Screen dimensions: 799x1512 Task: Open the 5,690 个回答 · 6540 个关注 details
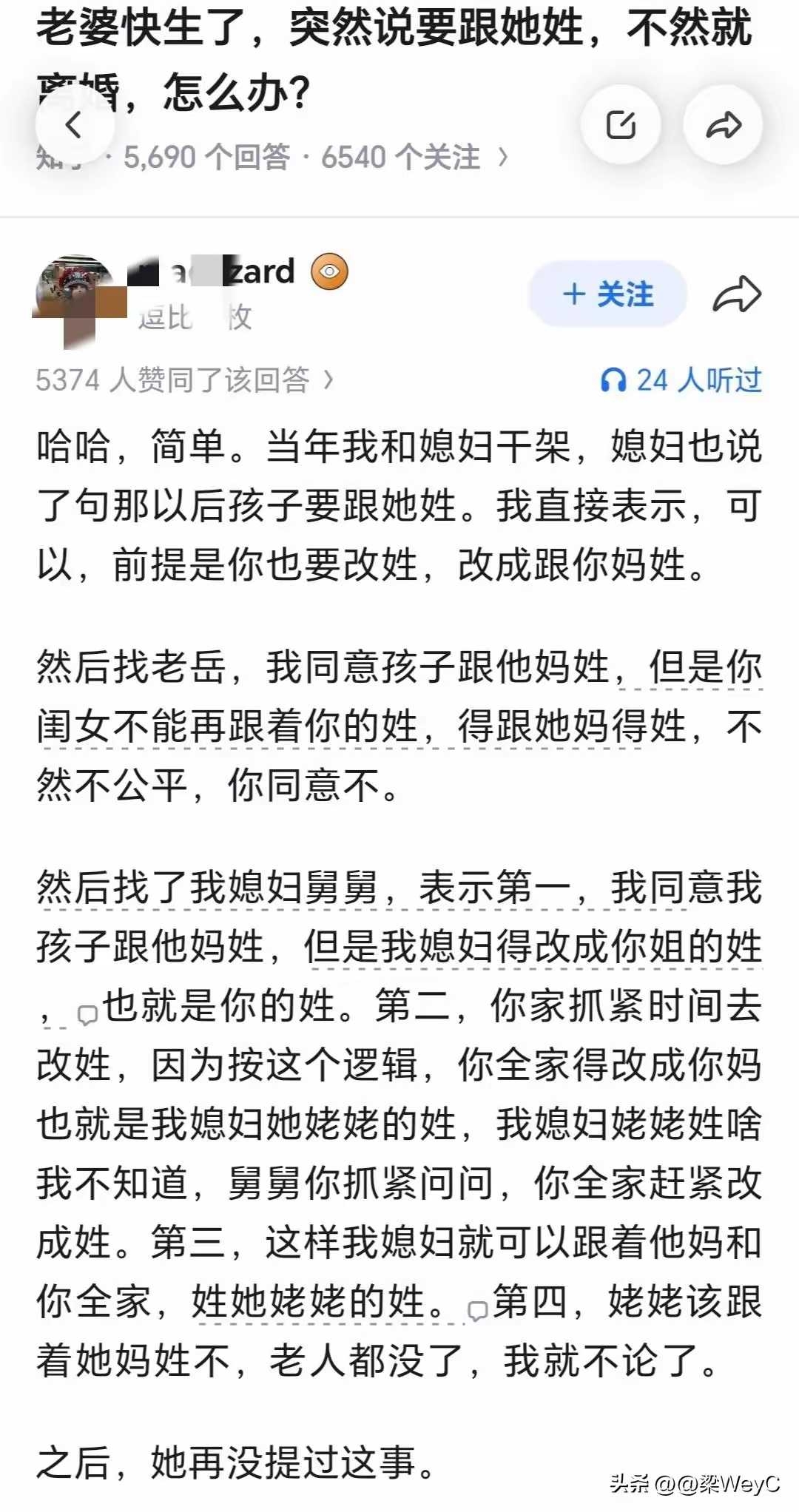(x=316, y=158)
